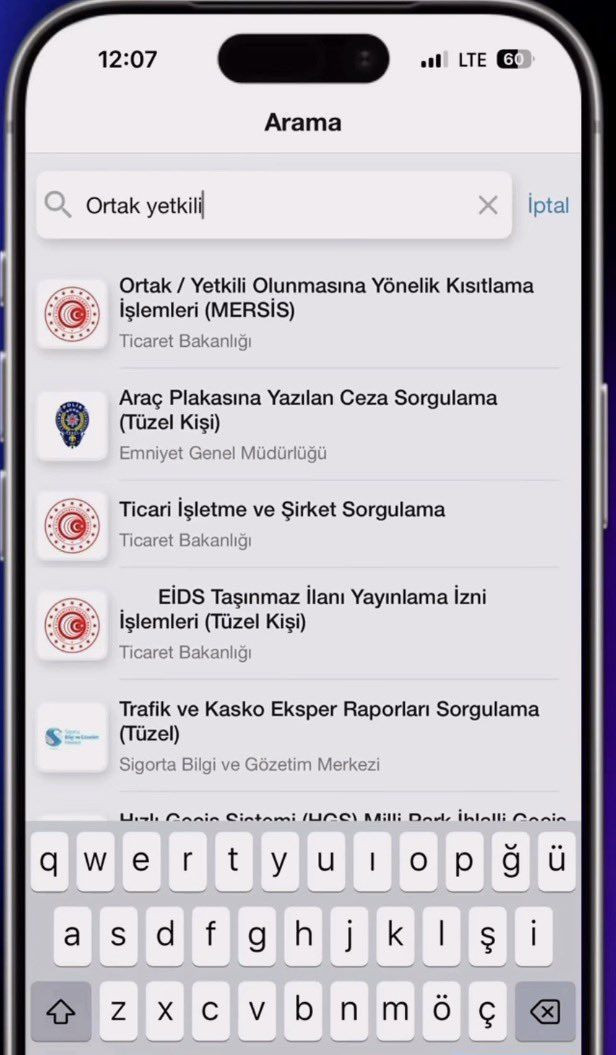This screenshot has height=1055, width=616.
Task: Open Araç Plakasına Yazılan Ceza Sorgulama
Action: [308, 423]
